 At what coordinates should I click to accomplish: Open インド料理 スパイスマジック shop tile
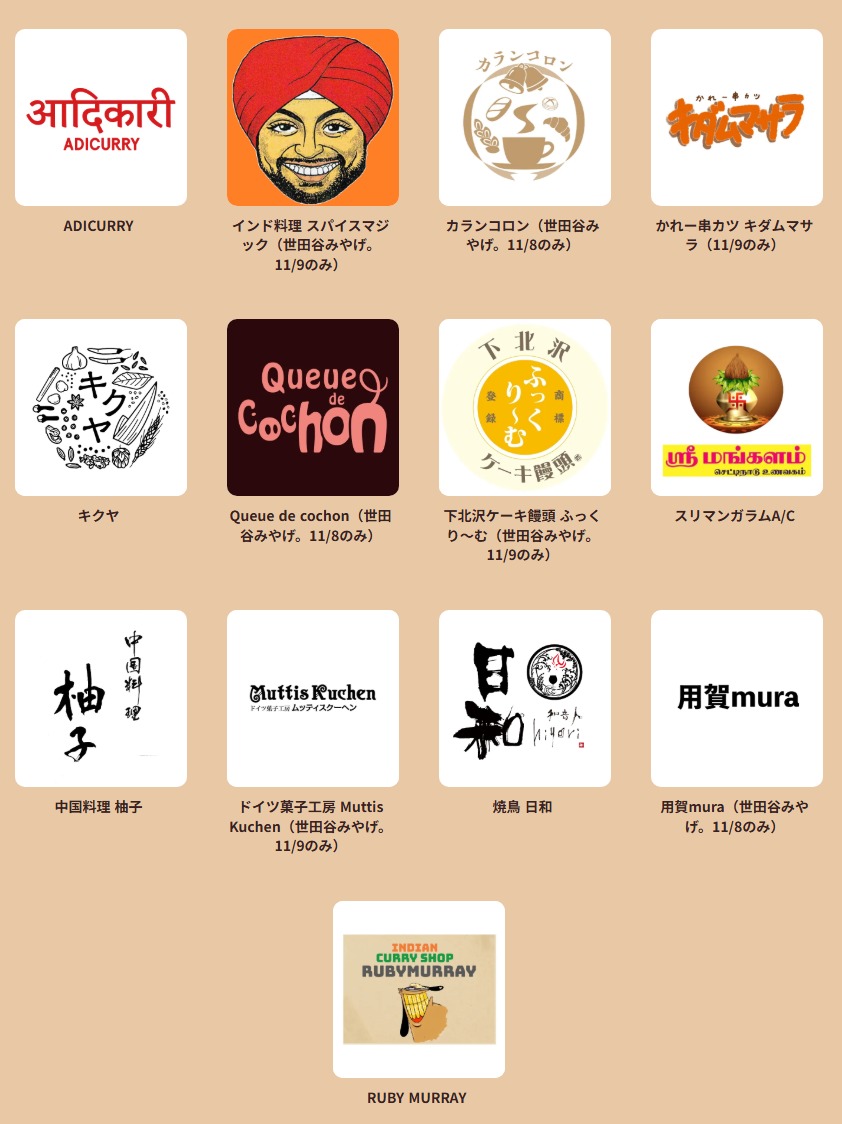point(313,118)
